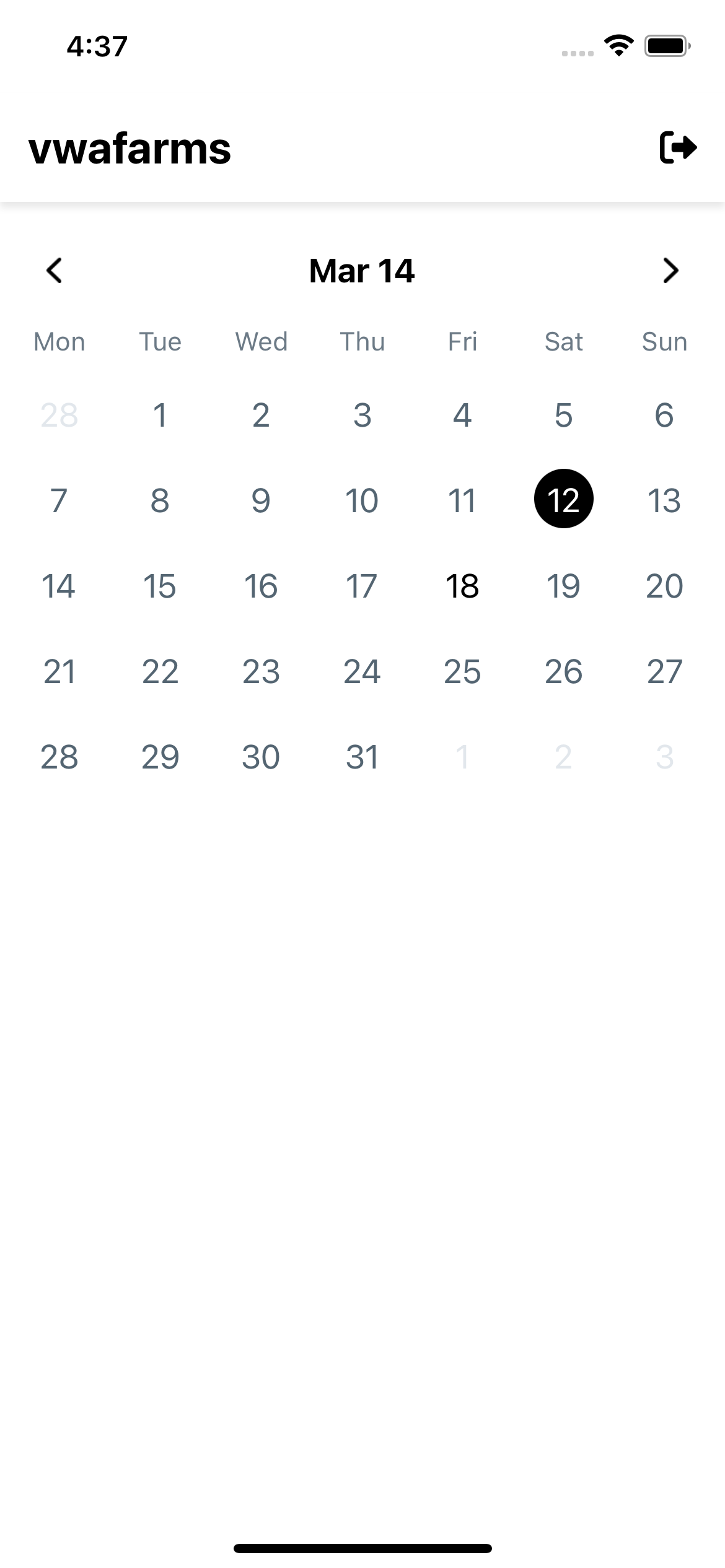Pick the 26th in the Saturday column
This screenshot has width=725, height=1568.
pos(563,671)
